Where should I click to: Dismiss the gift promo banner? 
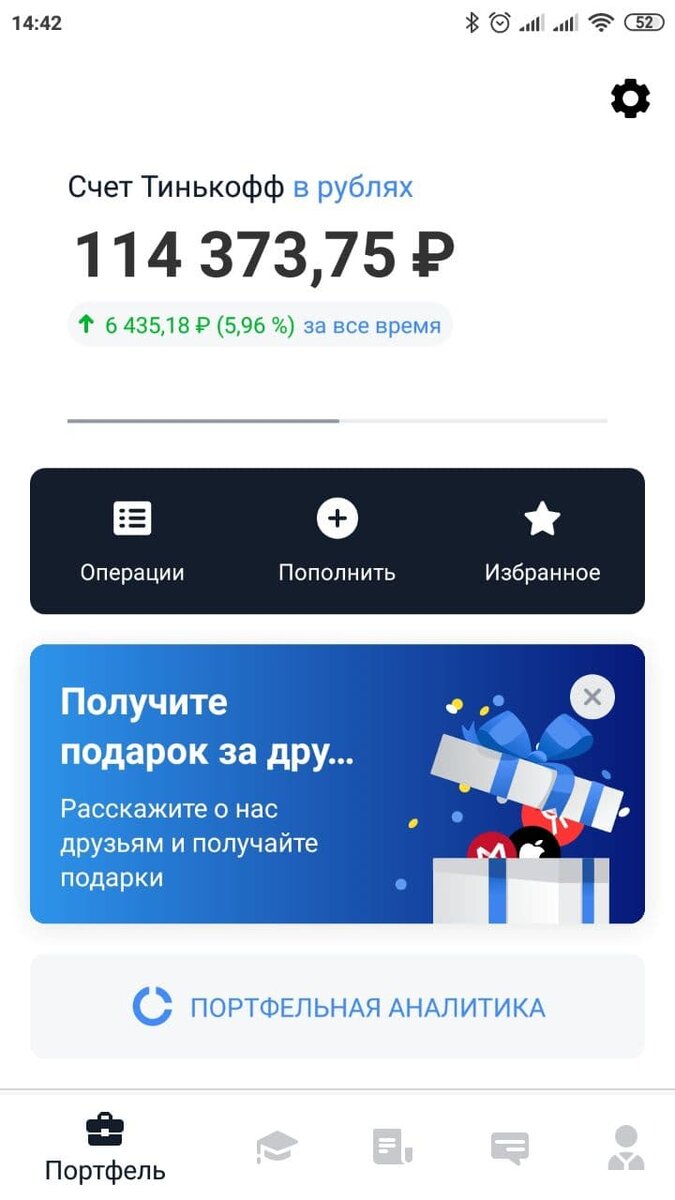[x=592, y=697]
